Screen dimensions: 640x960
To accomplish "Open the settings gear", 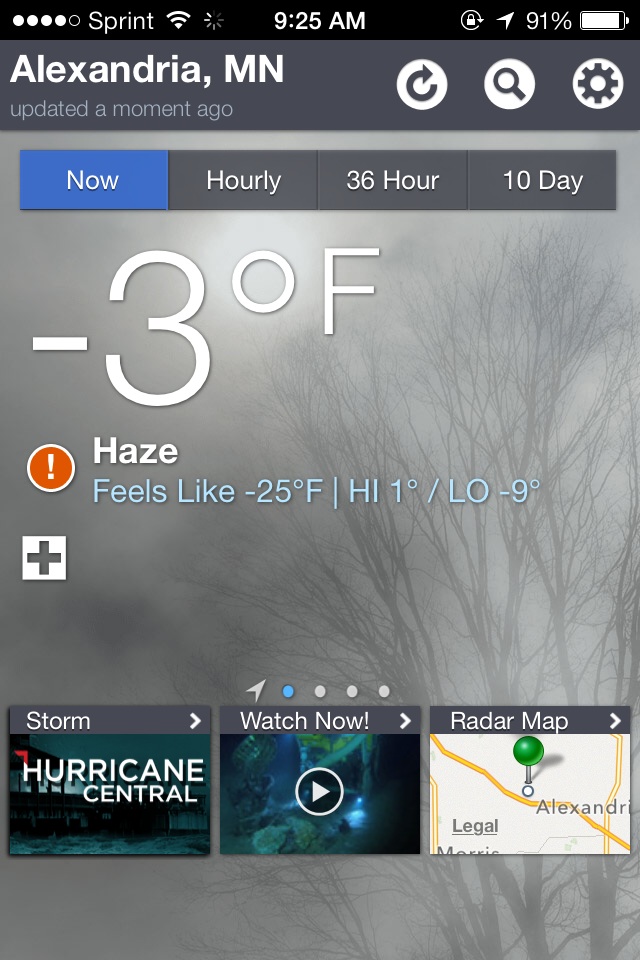I will pyautogui.click(x=597, y=84).
